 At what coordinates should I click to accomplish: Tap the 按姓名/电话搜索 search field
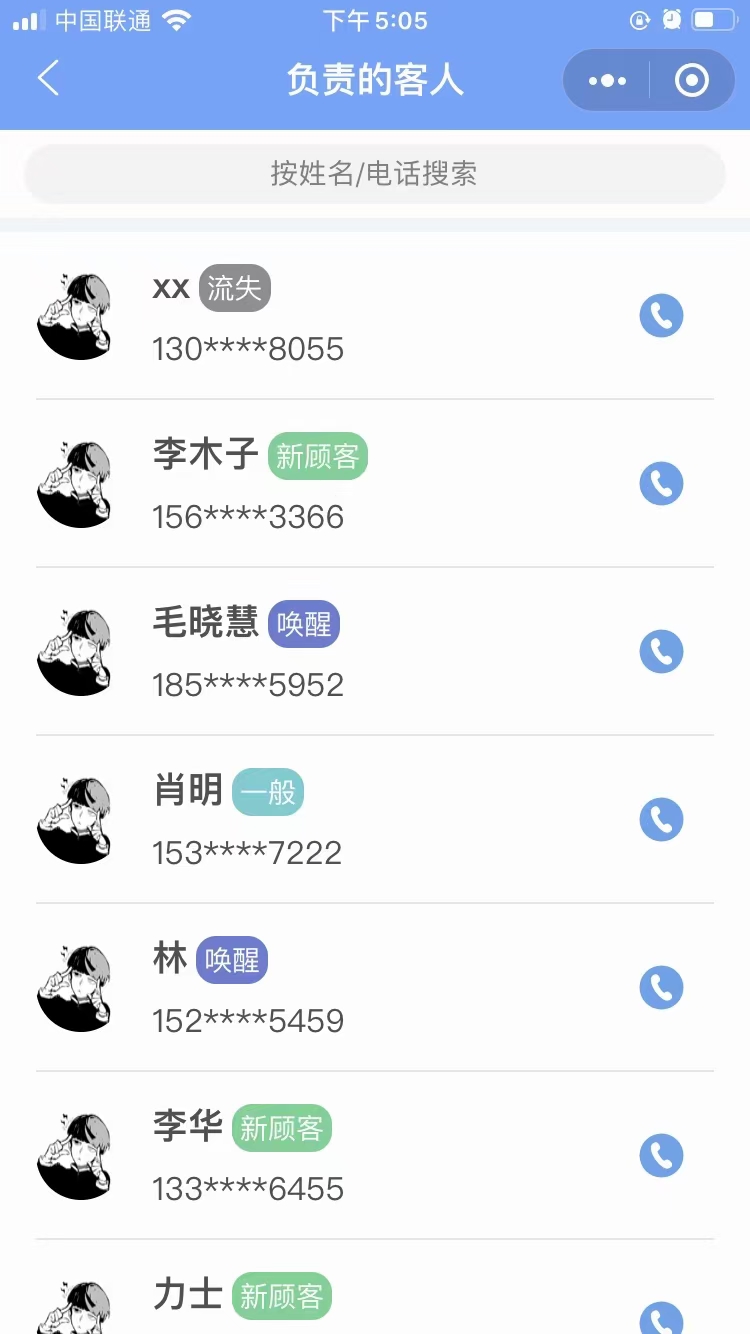pyautogui.click(x=375, y=174)
